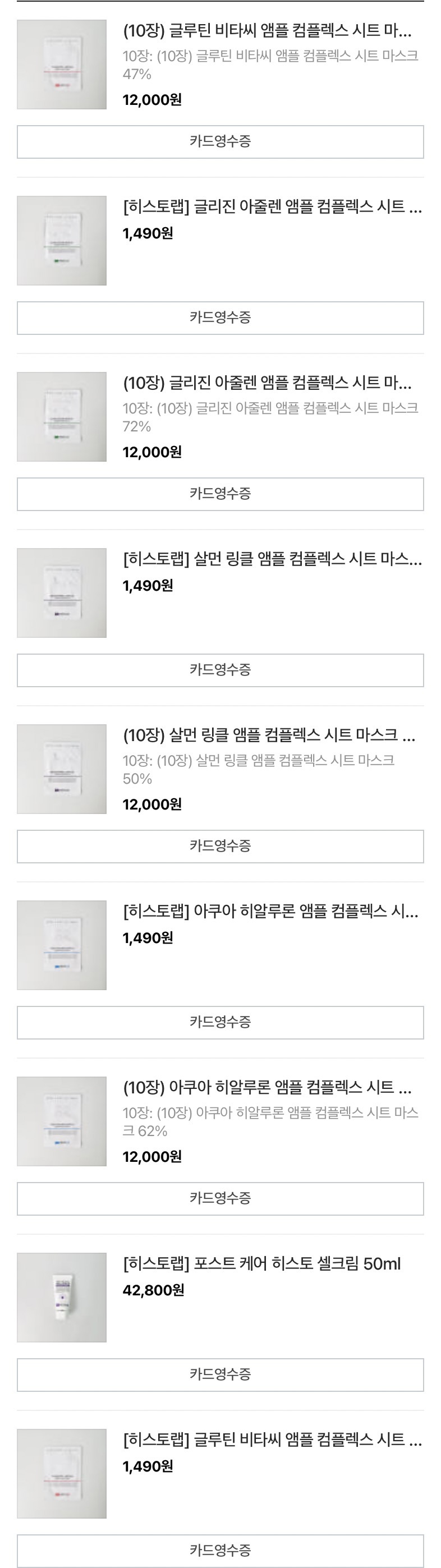Open the [히스토랩] 아쿠아 히알루론 1,490원 product
441x1568 pixels.
[x=270, y=911]
